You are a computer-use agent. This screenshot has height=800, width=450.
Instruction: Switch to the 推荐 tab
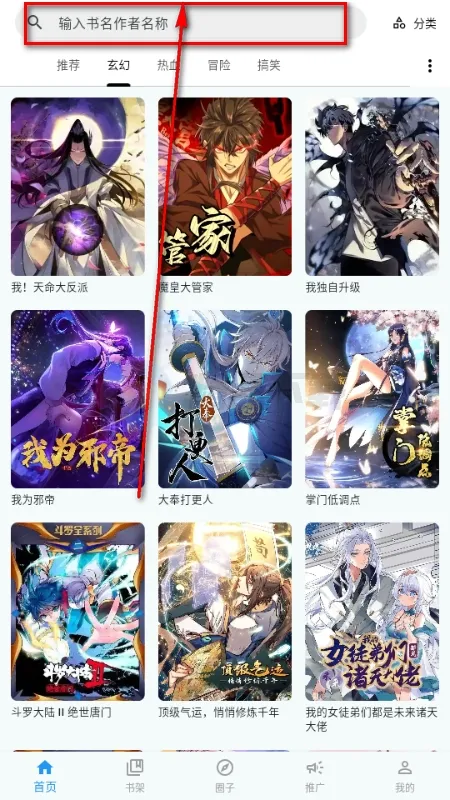(68, 65)
